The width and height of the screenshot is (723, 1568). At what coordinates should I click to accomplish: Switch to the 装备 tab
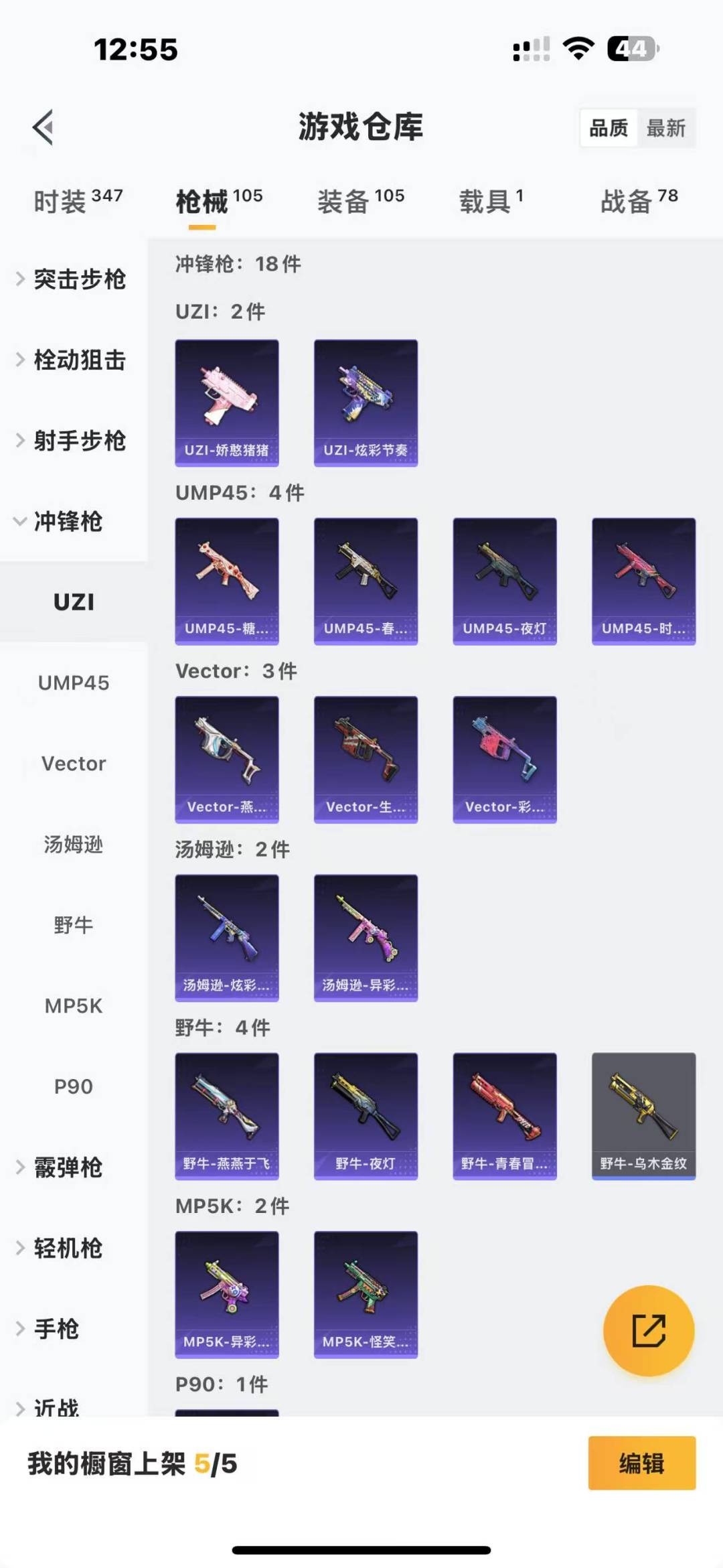pos(360,201)
